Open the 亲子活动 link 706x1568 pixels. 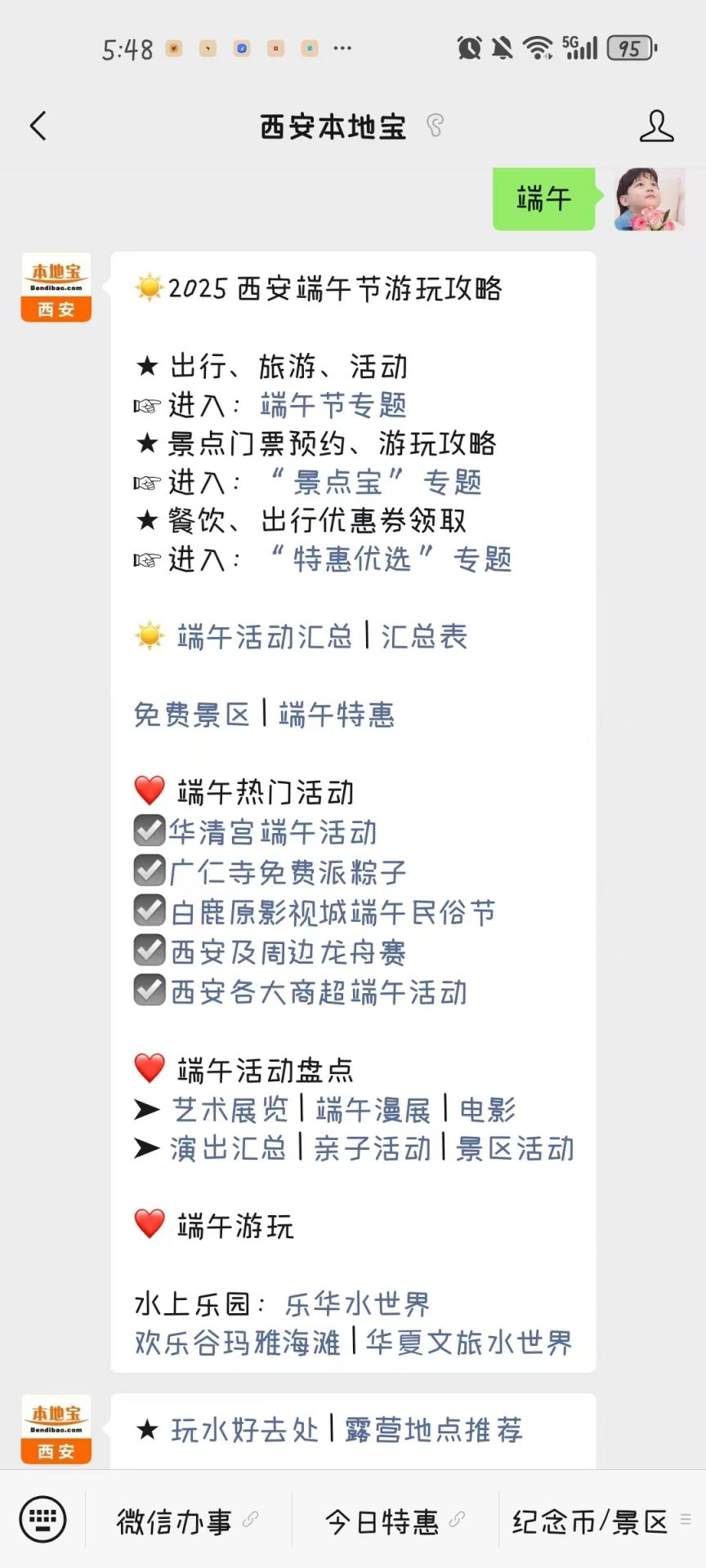point(373,1148)
